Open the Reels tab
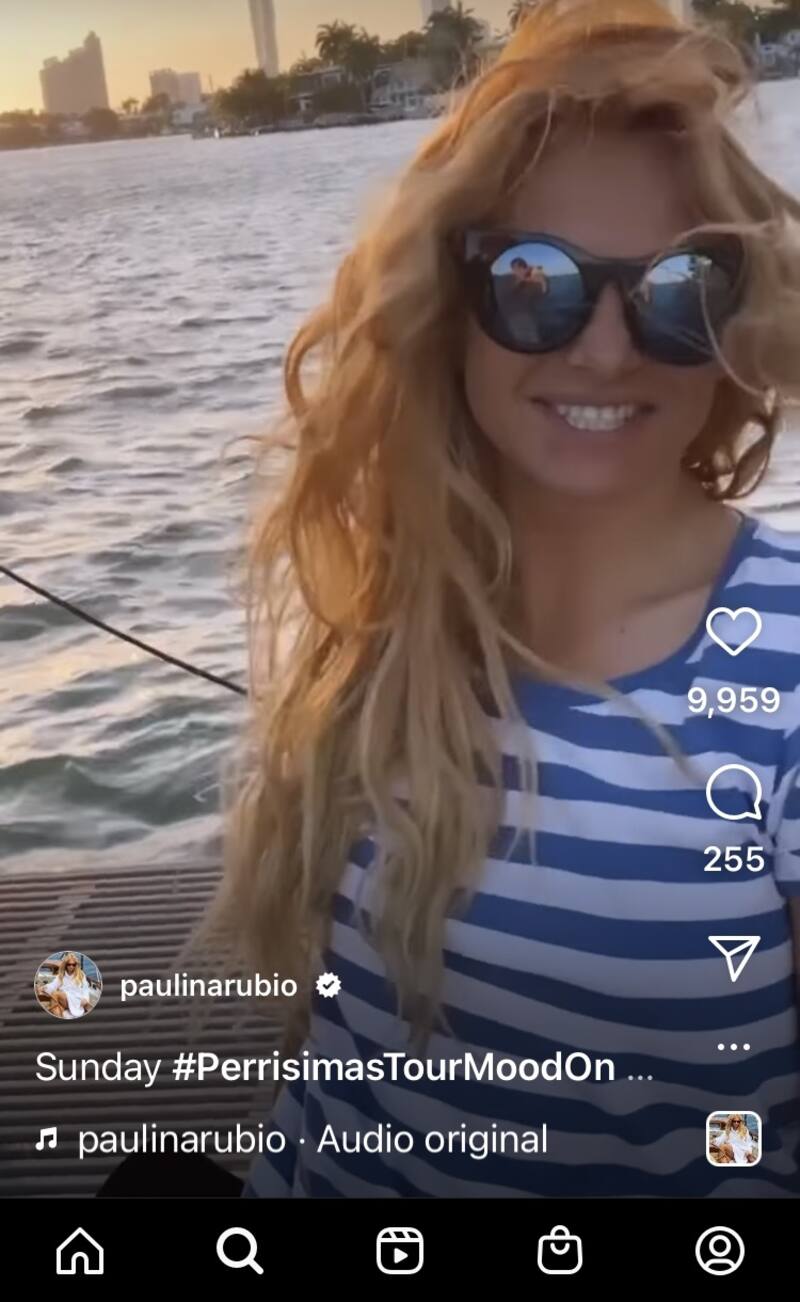The image size is (800, 1302). click(400, 1250)
